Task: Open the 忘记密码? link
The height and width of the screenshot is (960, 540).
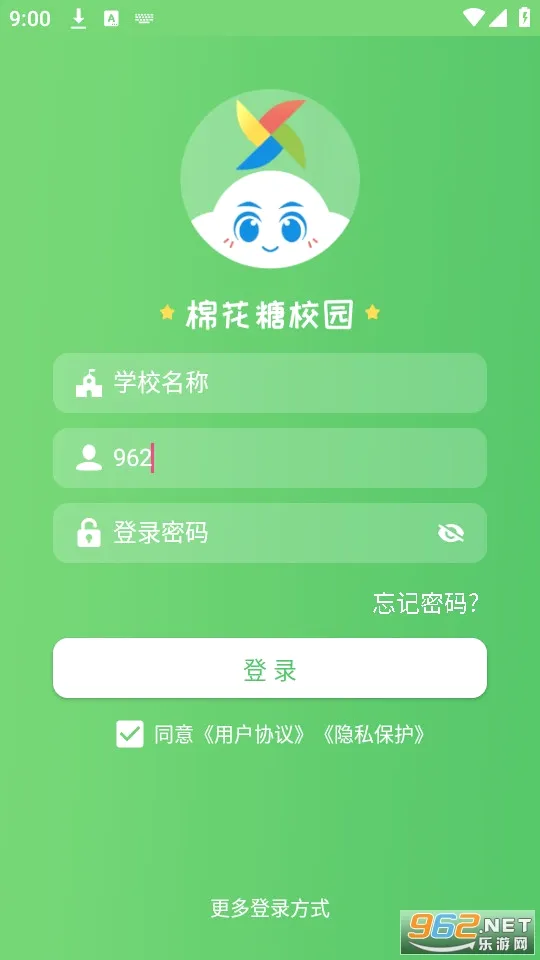Action: [x=426, y=604]
